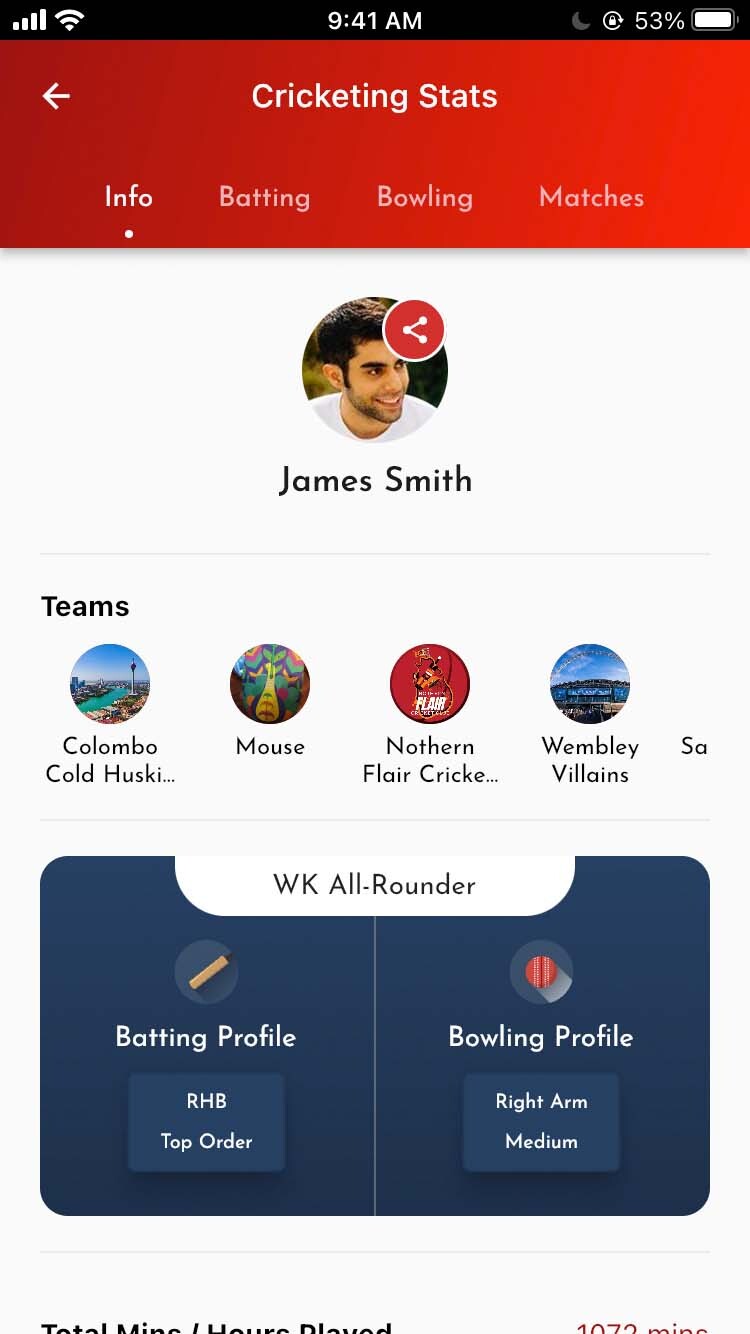The width and height of the screenshot is (750, 1334).
Task: Share James Smith's profile
Action: click(x=414, y=330)
